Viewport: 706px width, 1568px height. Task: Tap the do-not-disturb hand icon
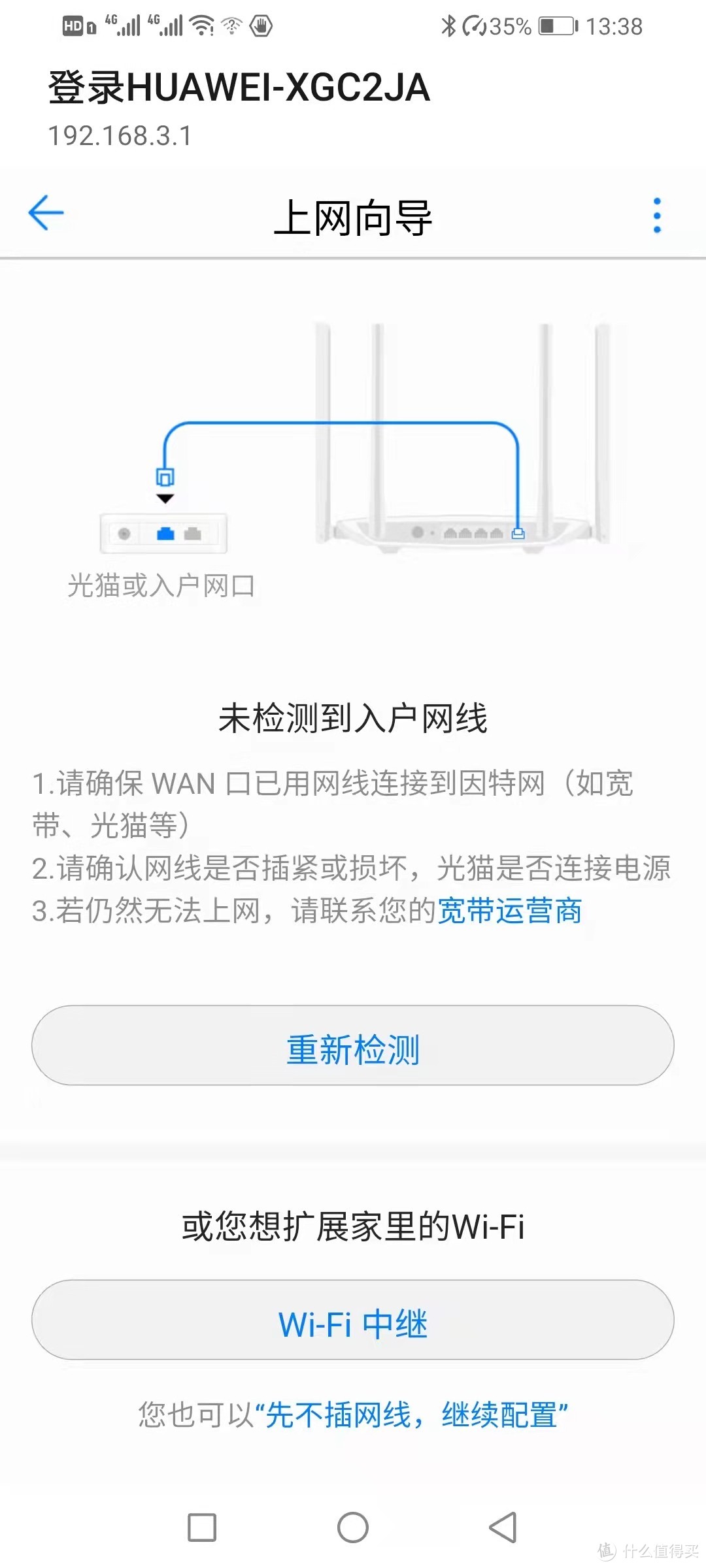coord(260,25)
